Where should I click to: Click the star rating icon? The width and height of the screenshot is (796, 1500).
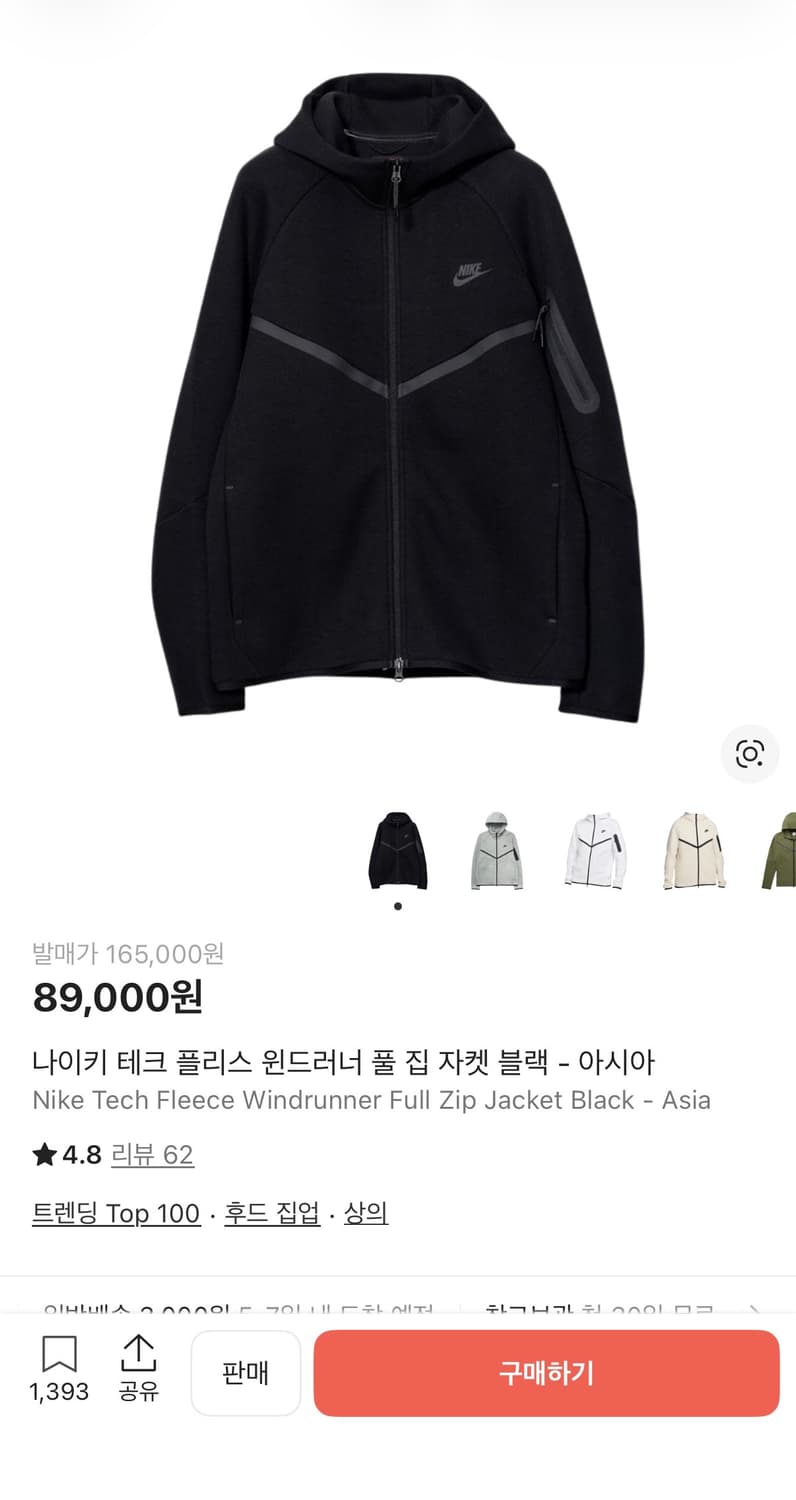[x=44, y=1154]
